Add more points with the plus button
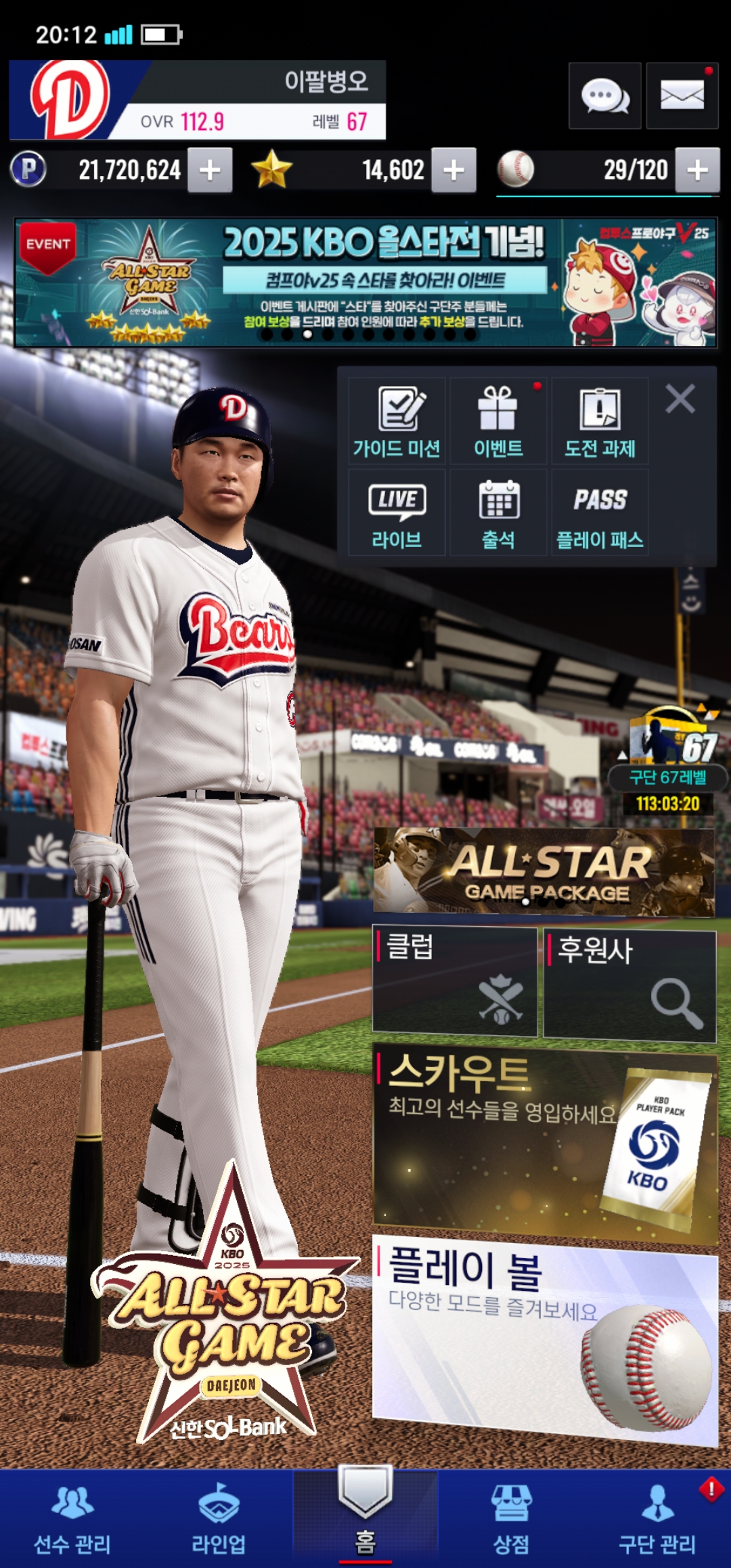The width and height of the screenshot is (731, 1568). click(x=210, y=170)
